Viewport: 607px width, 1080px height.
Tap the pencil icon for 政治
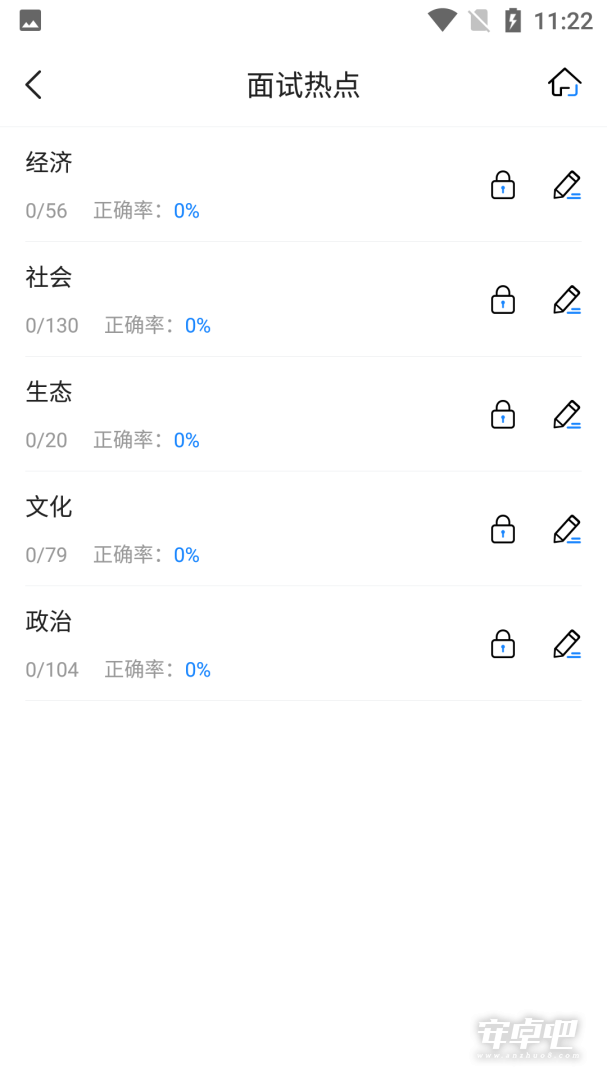(x=567, y=645)
